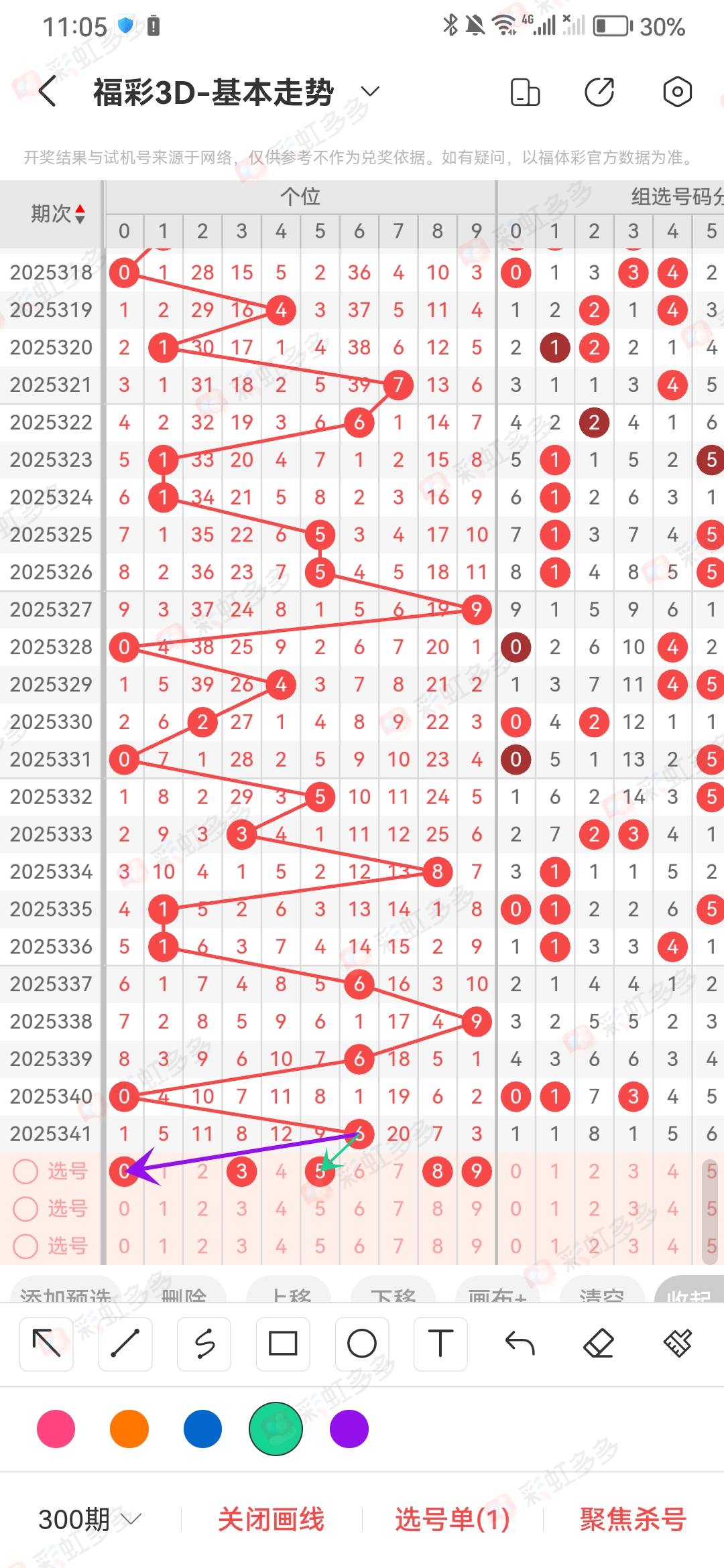This screenshot has height=1568, width=724.
Task: Choose the straight line drawing tool
Action: click(125, 1344)
